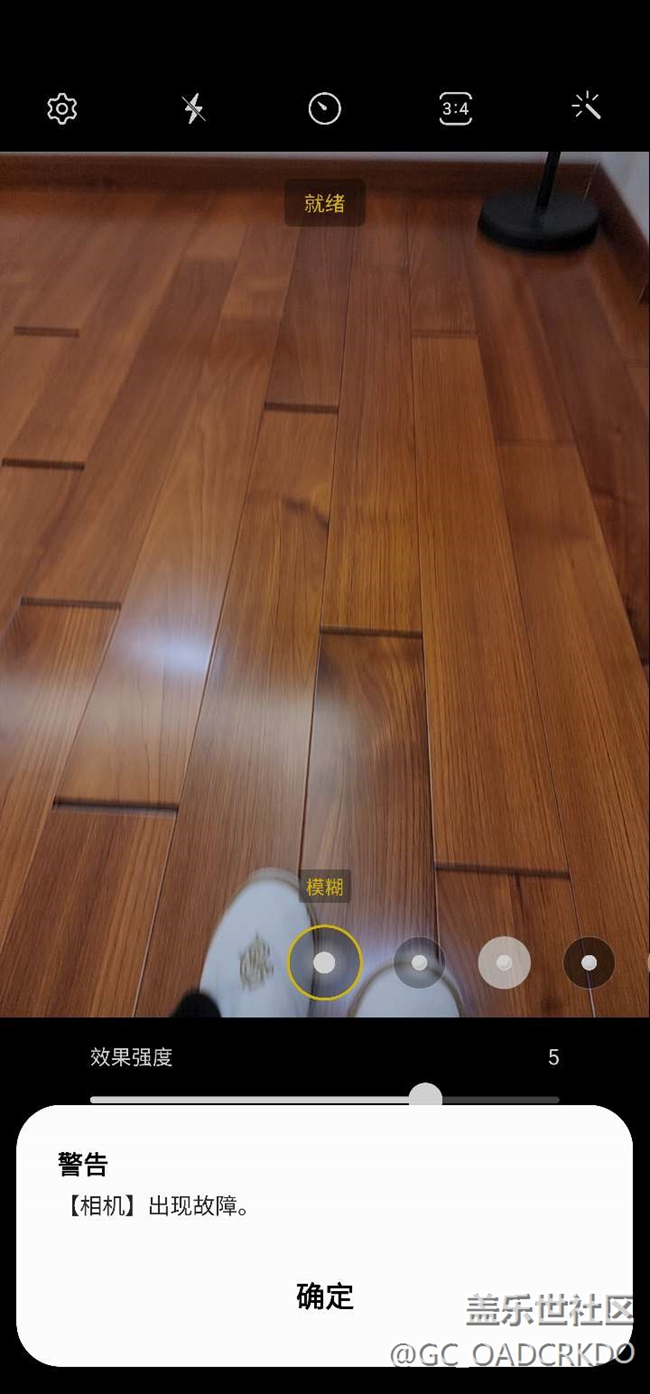Open camera settings gear

coord(62,108)
